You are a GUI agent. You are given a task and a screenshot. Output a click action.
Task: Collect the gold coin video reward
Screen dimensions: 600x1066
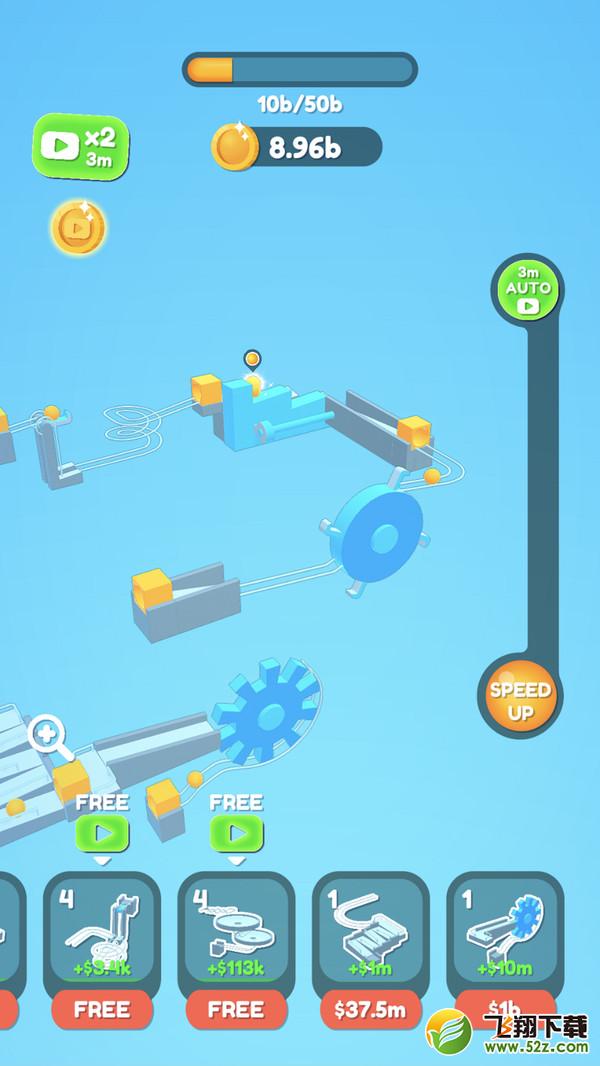click(79, 227)
